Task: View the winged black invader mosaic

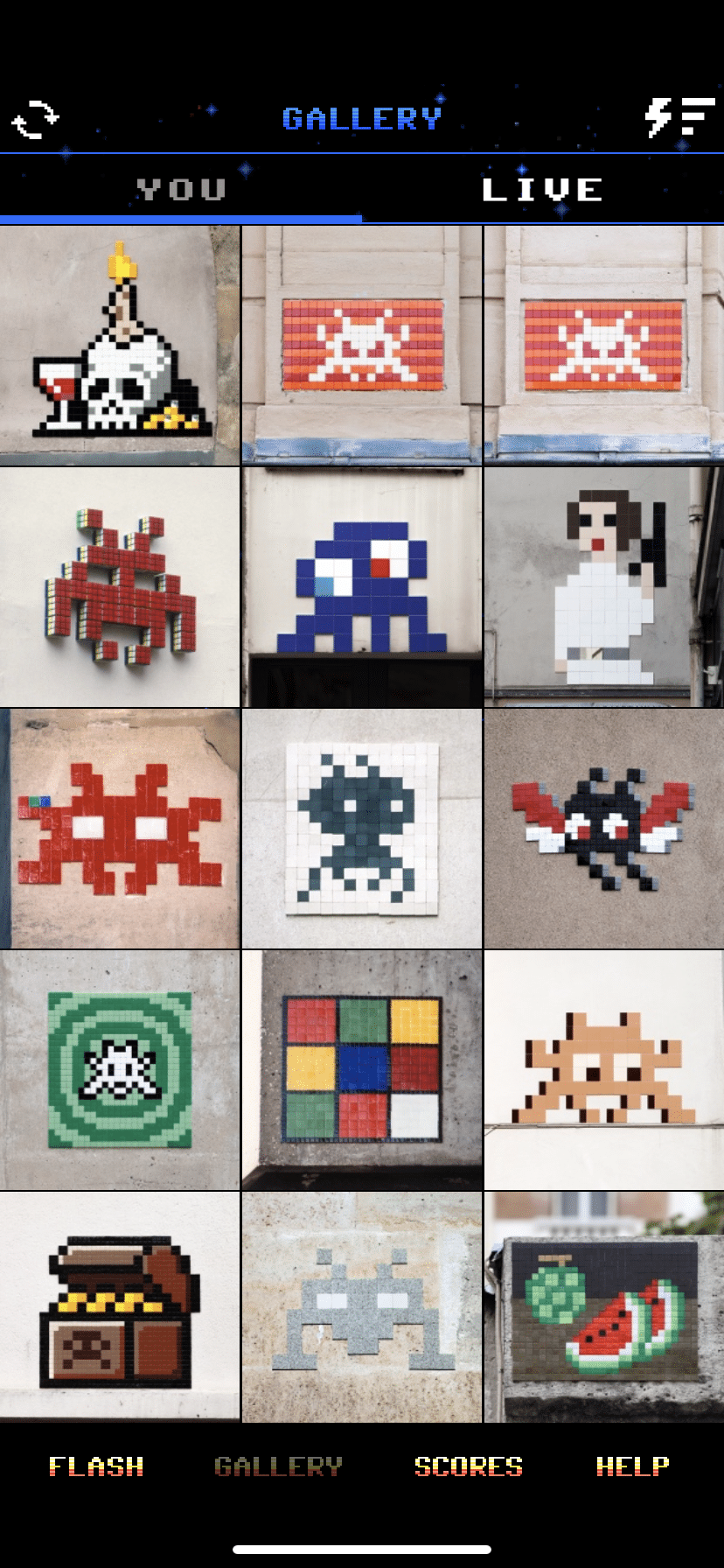Action: point(603,828)
